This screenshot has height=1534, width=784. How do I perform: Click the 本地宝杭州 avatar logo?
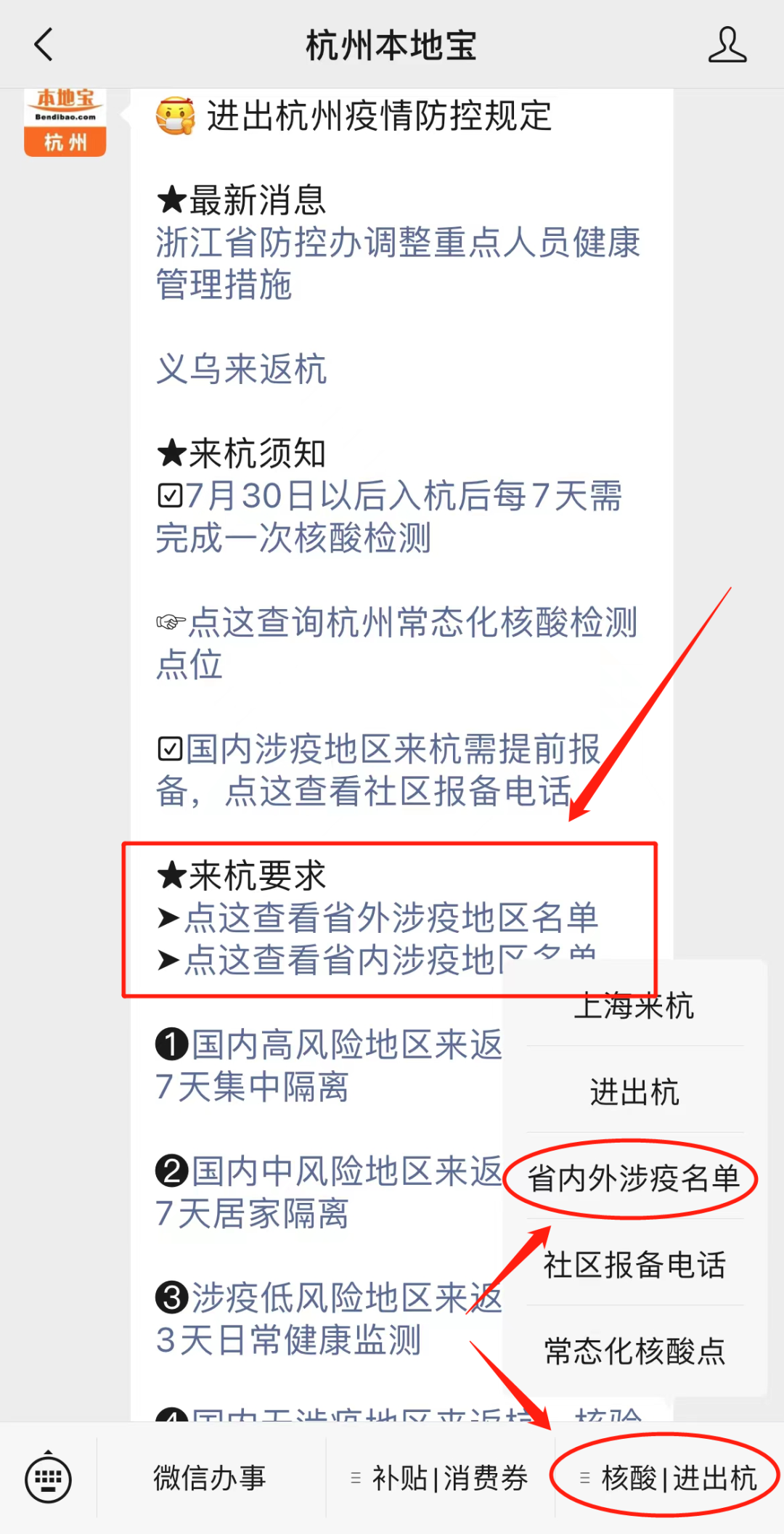[65, 122]
